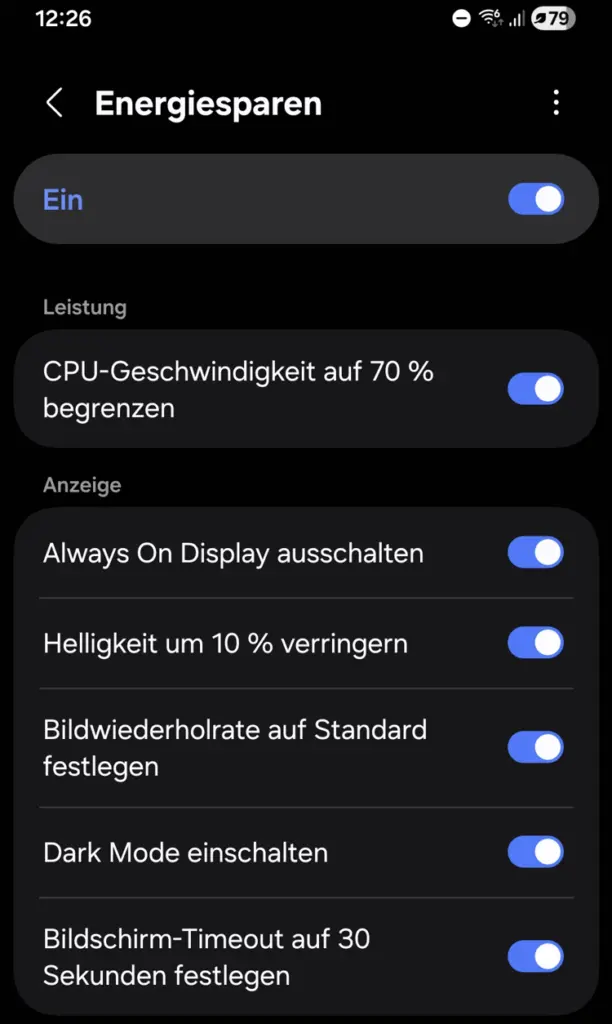Disable Dark Mode einschalten option
Screen dimensions: 612x1024
tap(536, 852)
